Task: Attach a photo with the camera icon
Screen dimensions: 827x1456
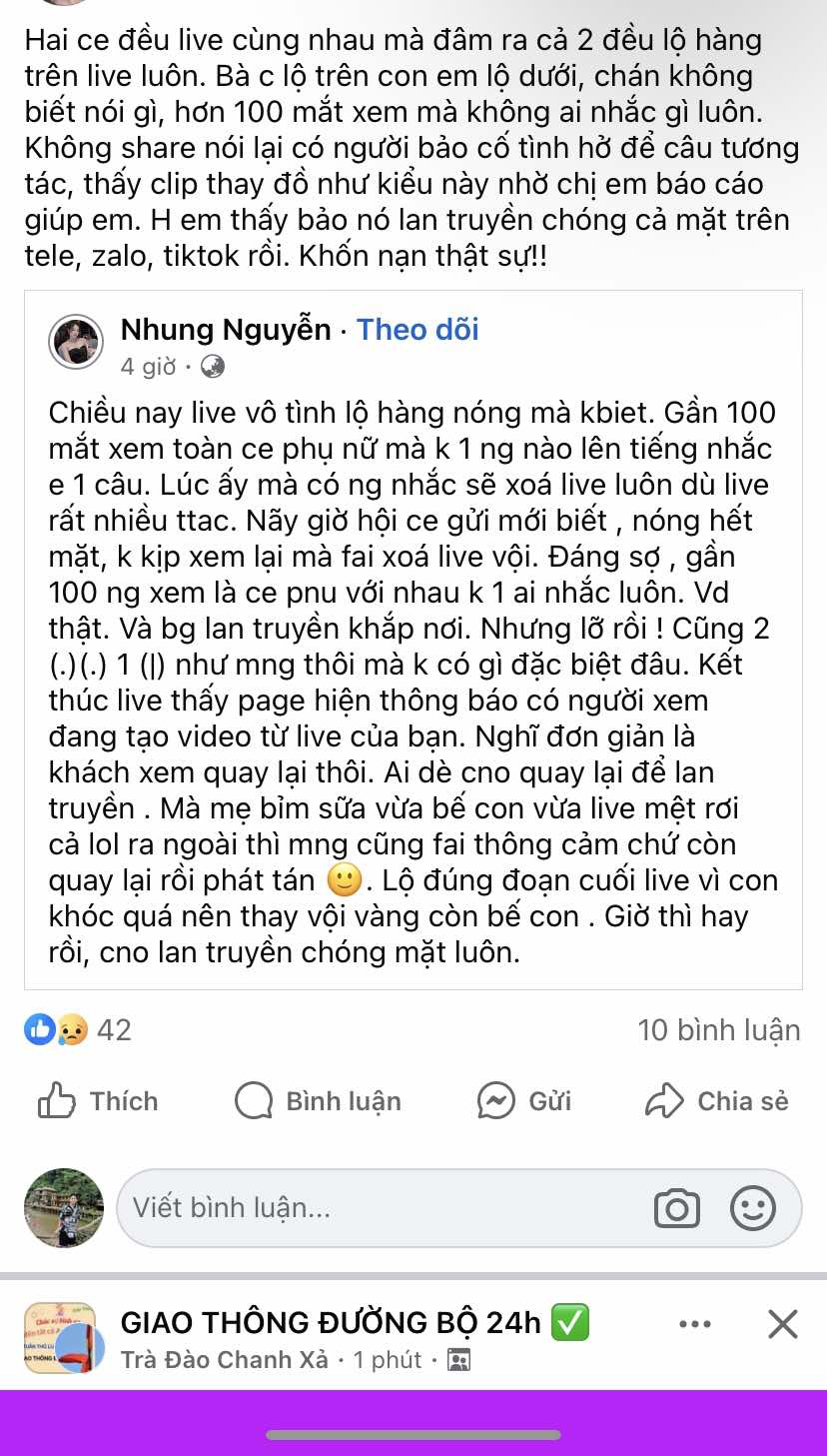Action: point(676,1208)
